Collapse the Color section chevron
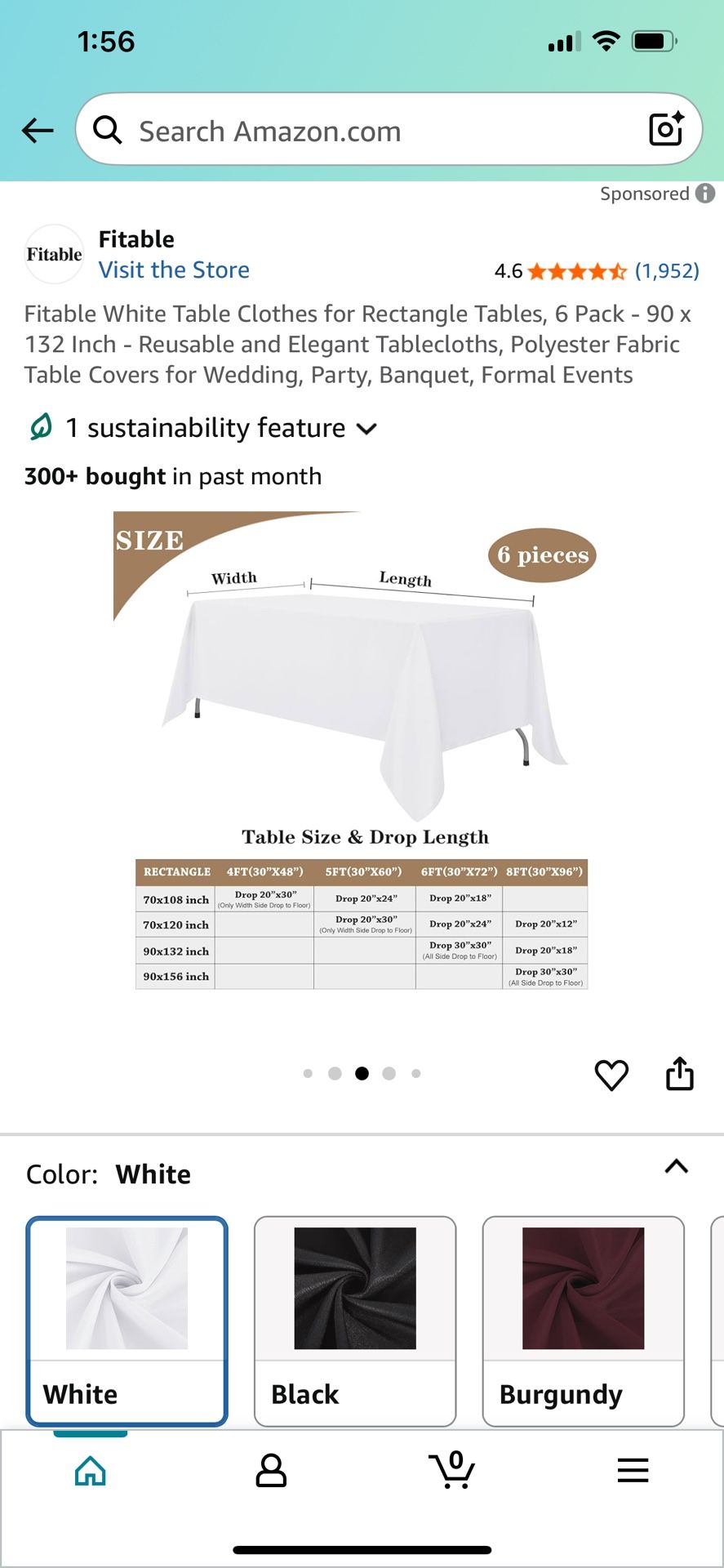The width and height of the screenshot is (724, 1568). coord(677,1167)
